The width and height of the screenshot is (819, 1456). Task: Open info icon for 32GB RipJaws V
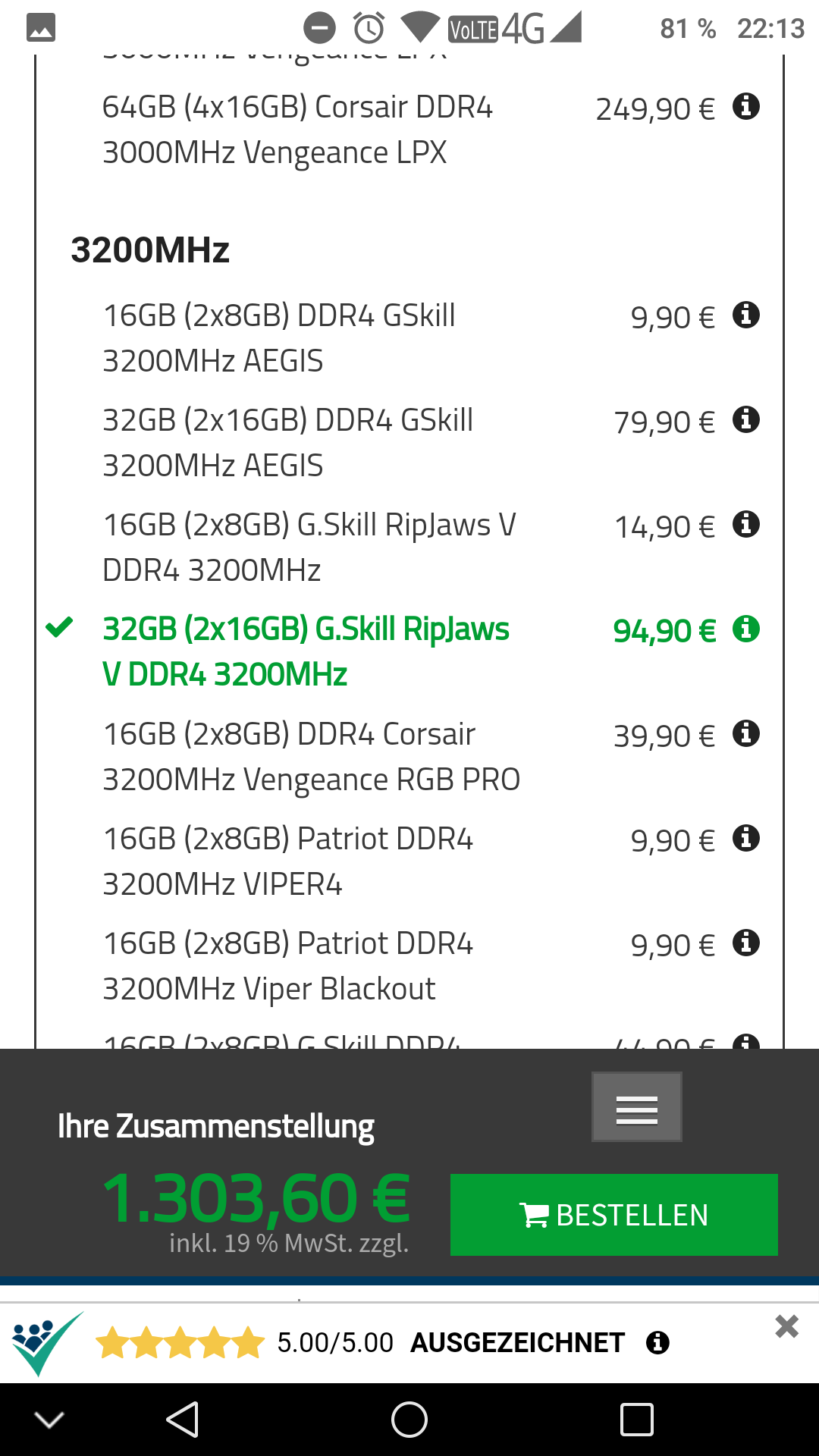point(746,629)
